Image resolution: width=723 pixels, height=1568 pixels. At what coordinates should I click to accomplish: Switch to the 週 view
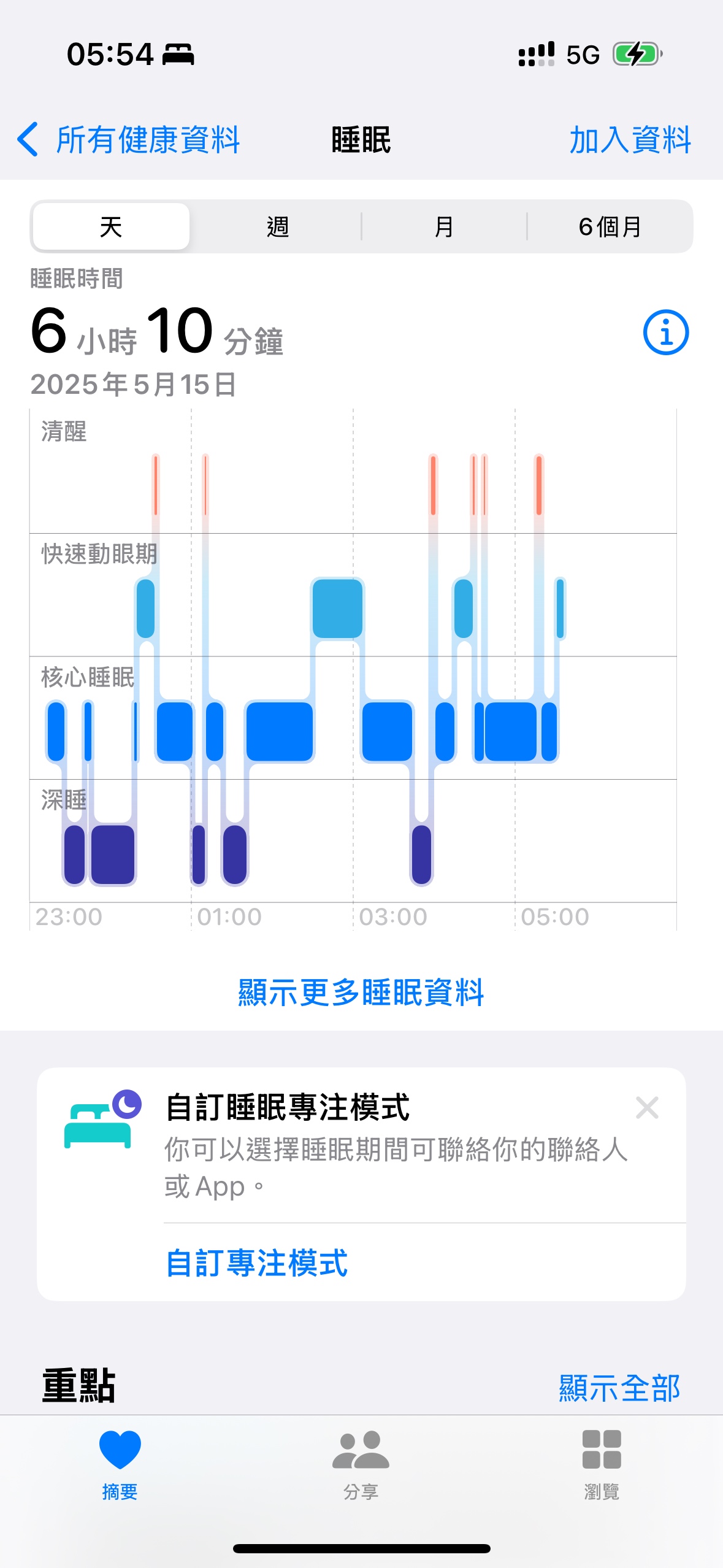click(x=277, y=227)
